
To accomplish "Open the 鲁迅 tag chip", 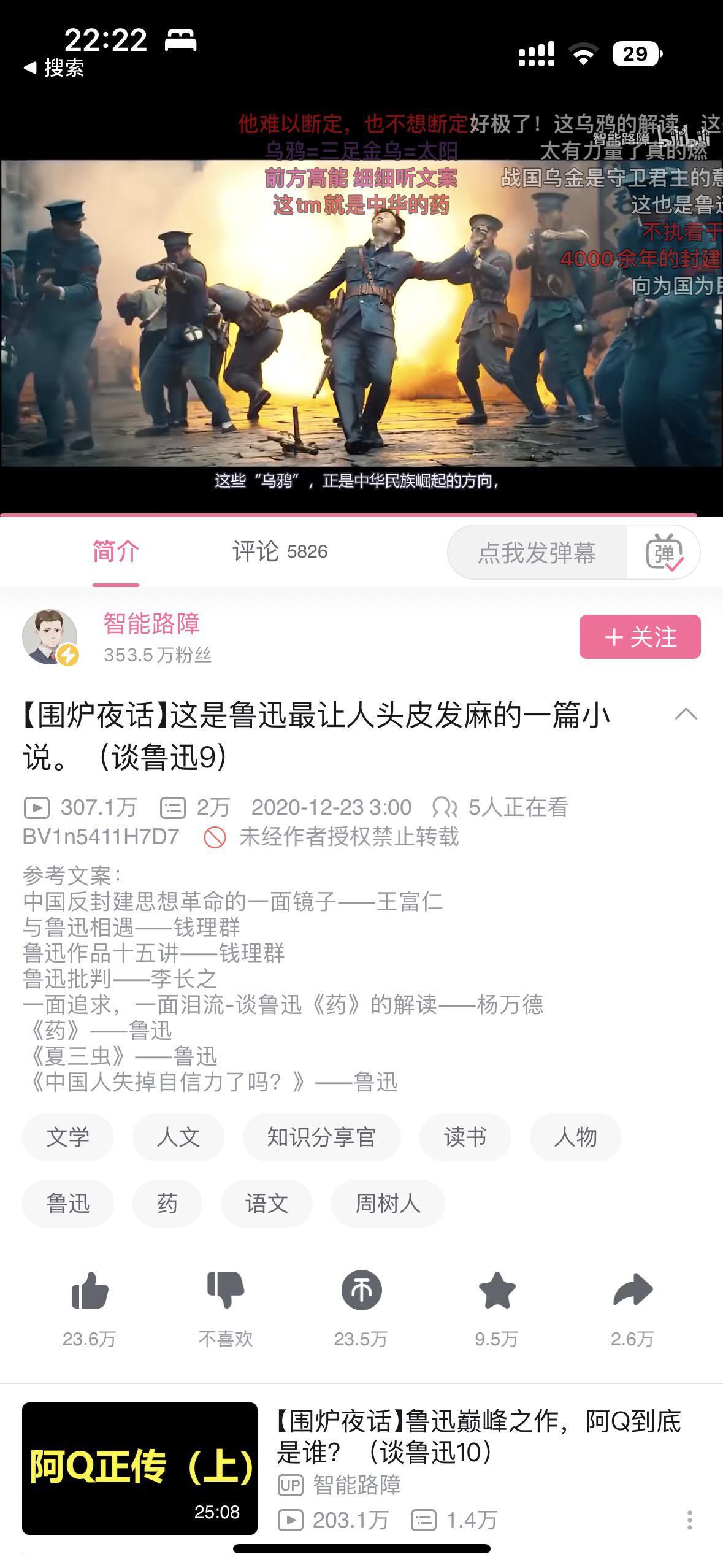I will tap(68, 1203).
